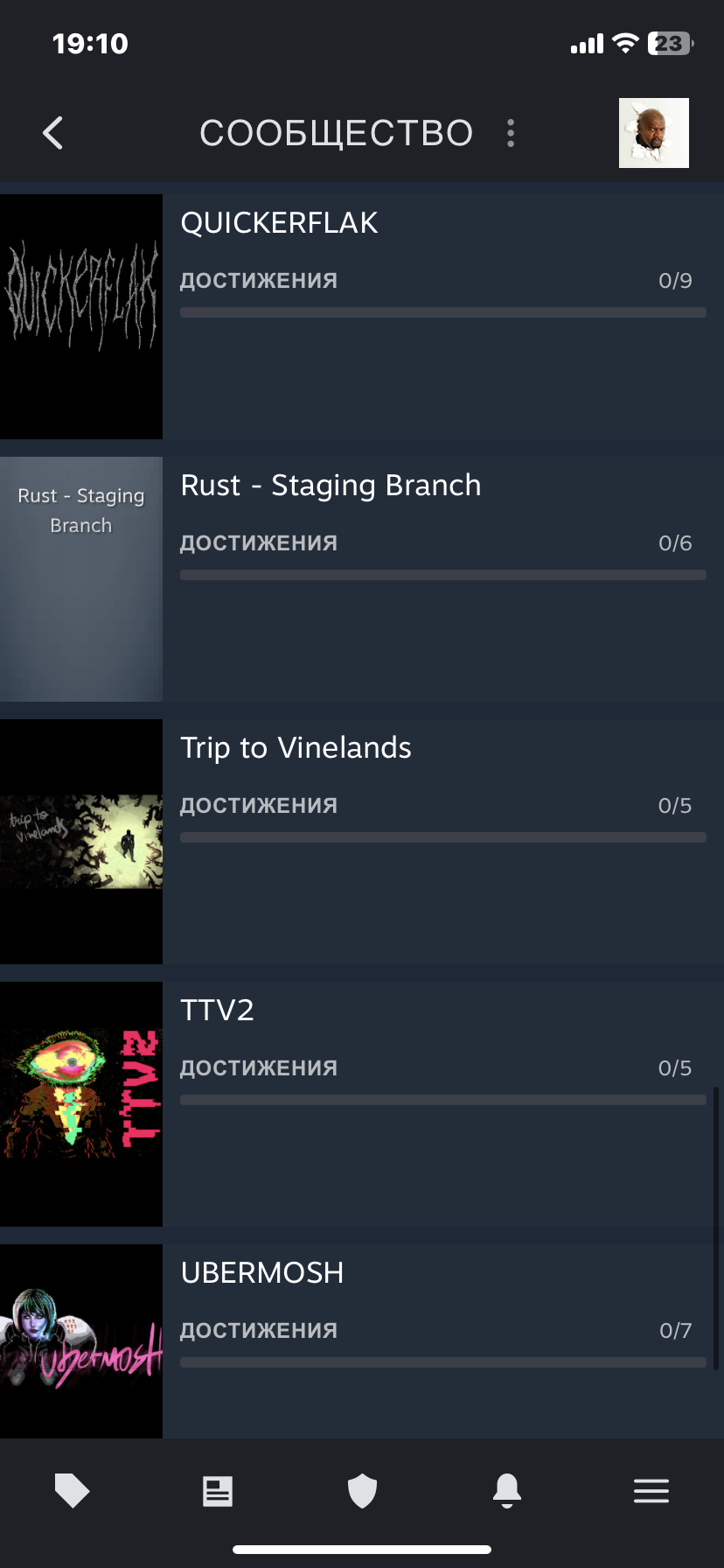Open UBERMOSH achievements entry
The width and height of the screenshot is (724, 1568).
362,1341
